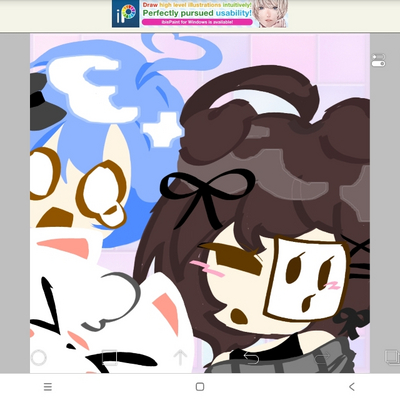Open the ibisPaint for Windows ad banner

coord(200,14)
